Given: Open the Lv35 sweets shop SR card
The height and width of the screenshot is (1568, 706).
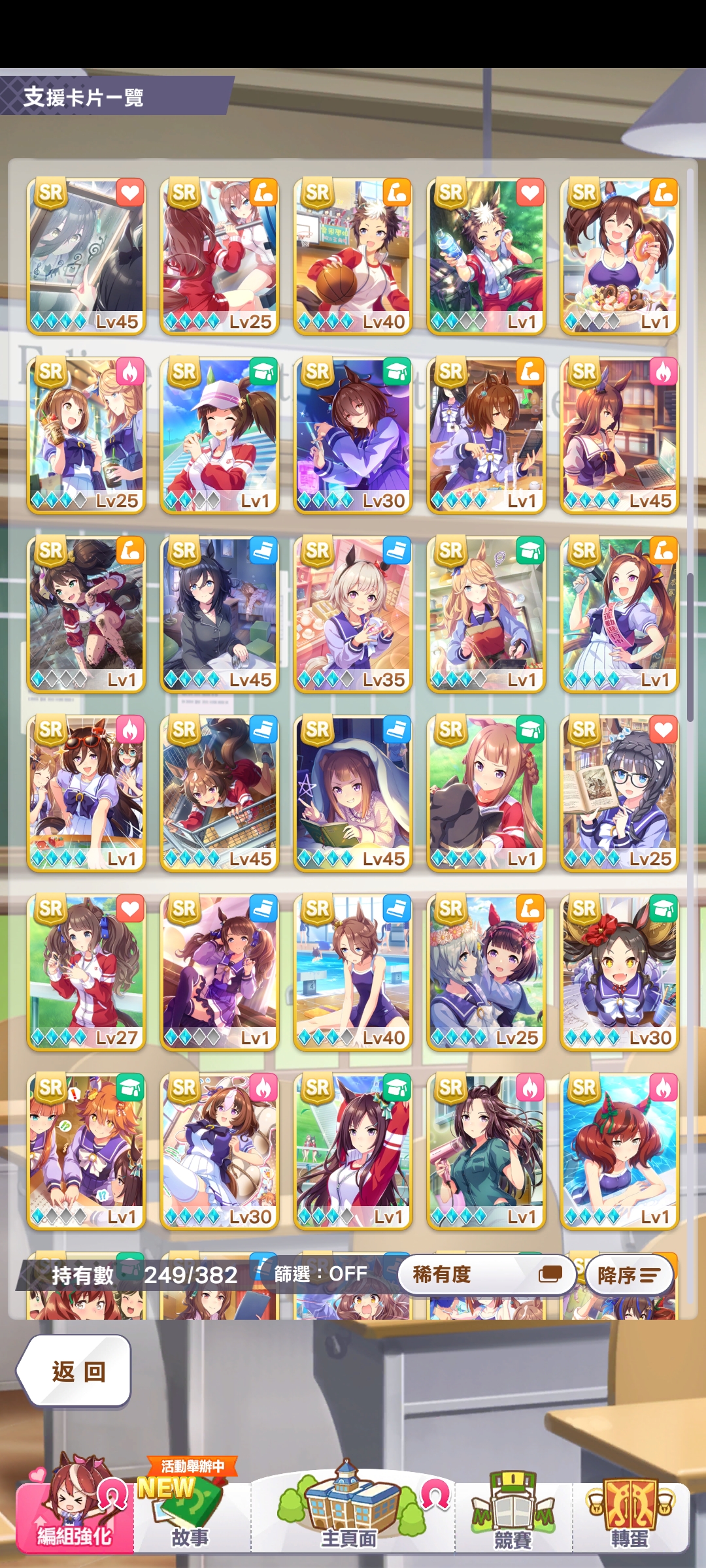Looking at the screenshot, I should (x=353, y=614).
